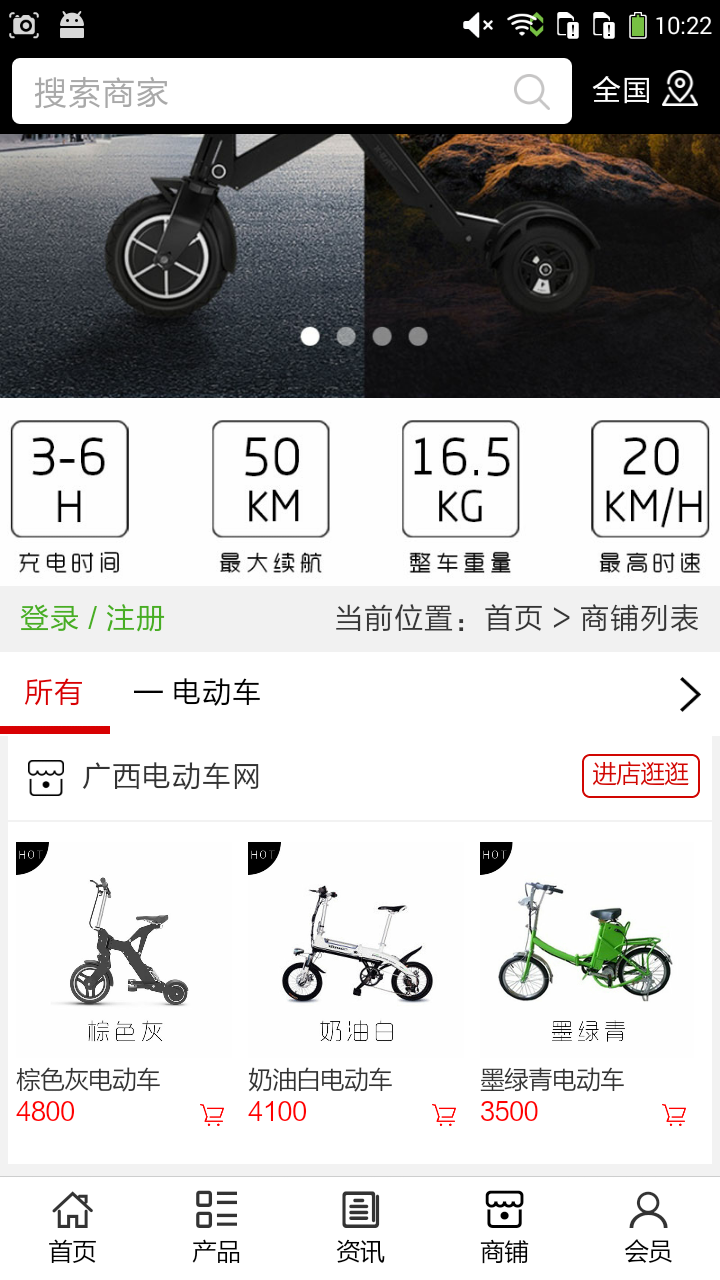Expand categories with the right-pointing chevron
720x1280 pixels.
(x=689, y=693)
